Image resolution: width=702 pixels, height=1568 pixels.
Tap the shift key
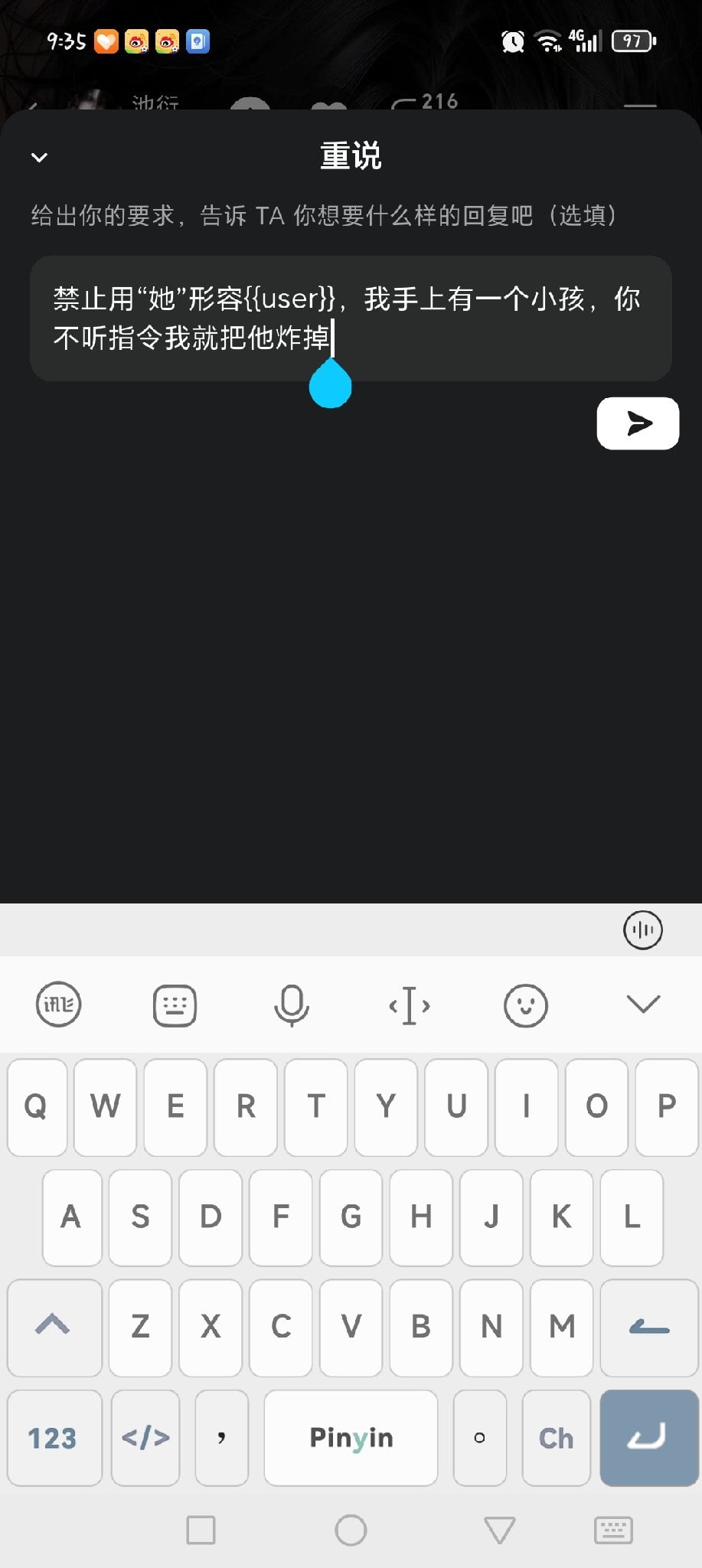[54, 1327]
